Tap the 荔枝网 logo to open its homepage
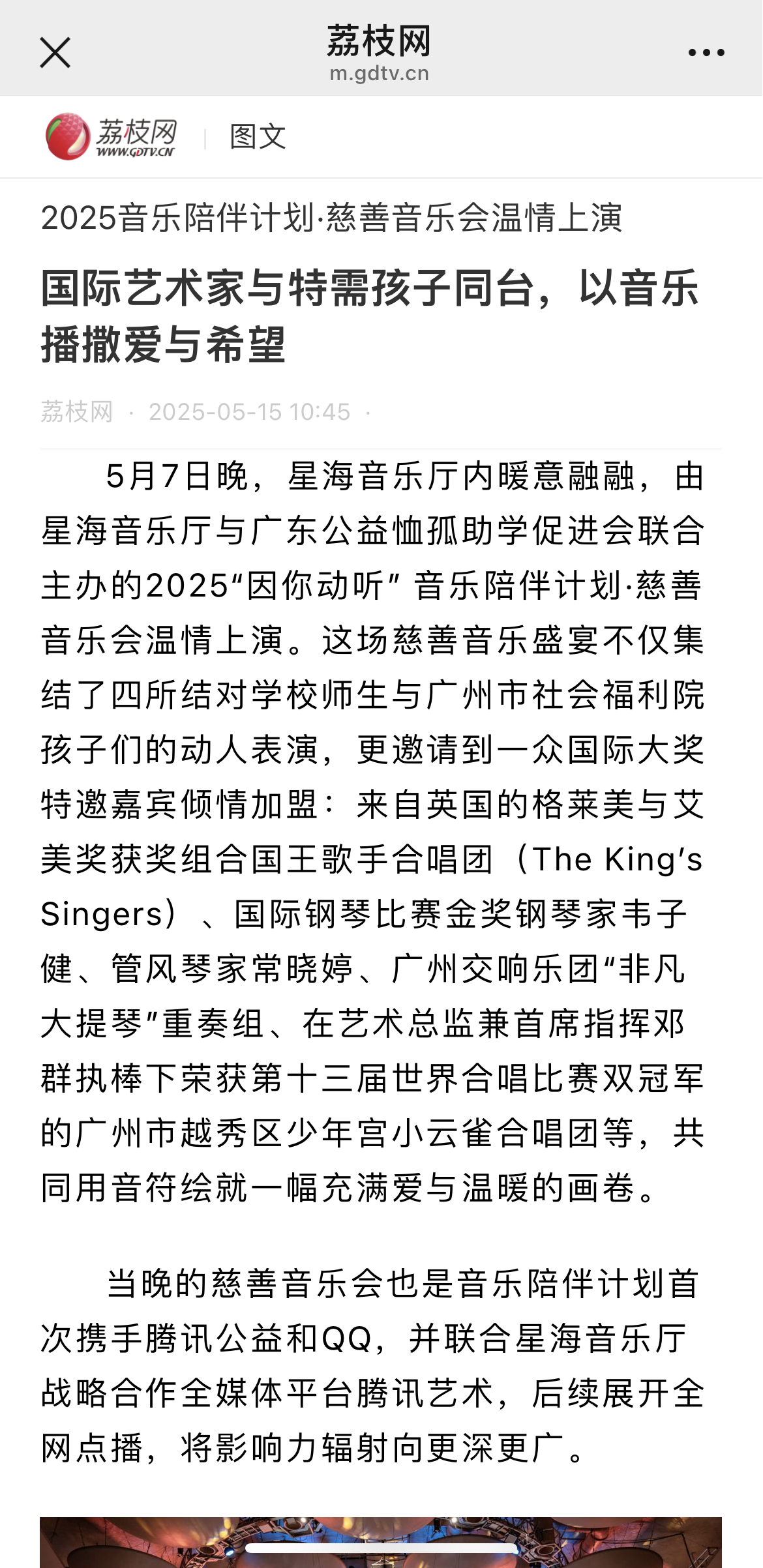This screenshot has height=1568, width=763. (x=111, y=136)
